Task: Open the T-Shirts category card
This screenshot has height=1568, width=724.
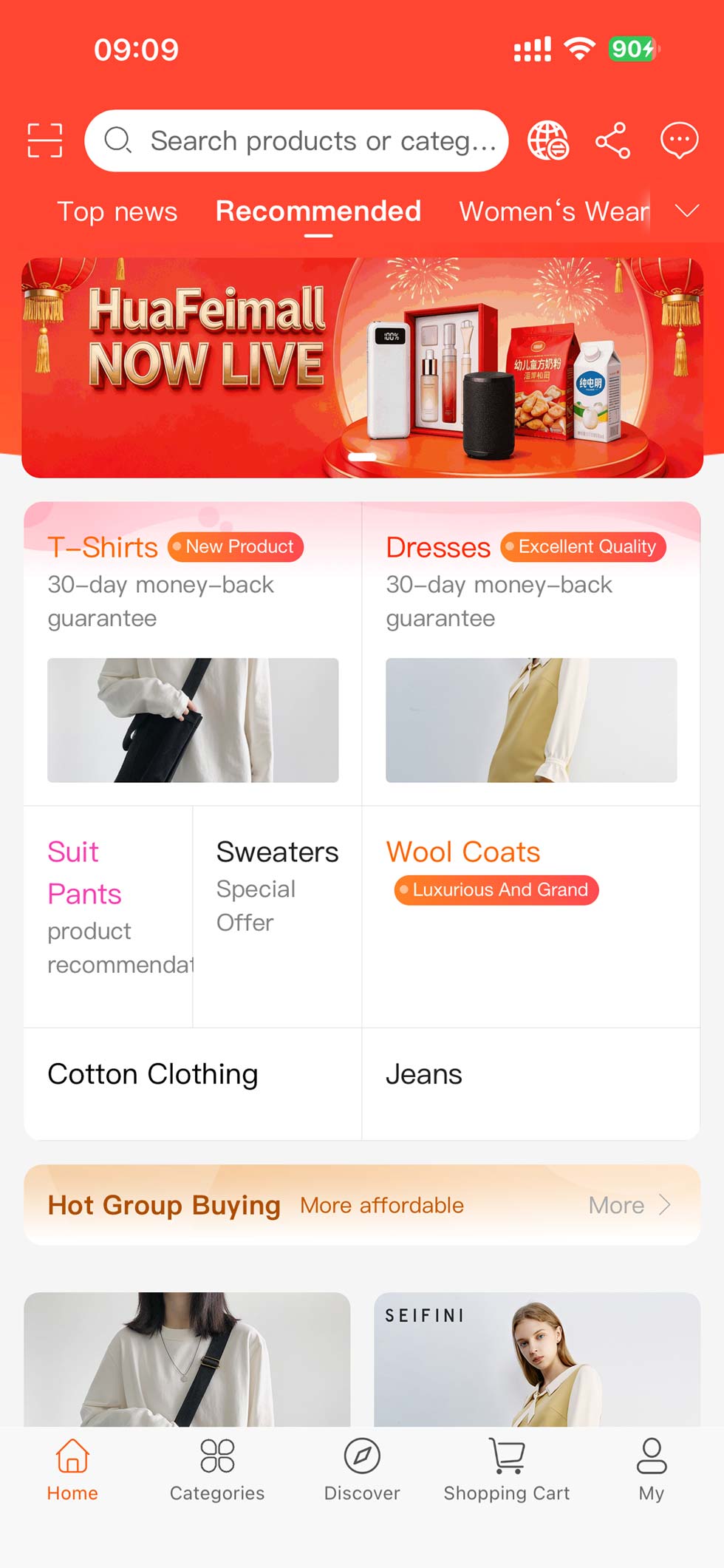Action: [x=193, y=654]
